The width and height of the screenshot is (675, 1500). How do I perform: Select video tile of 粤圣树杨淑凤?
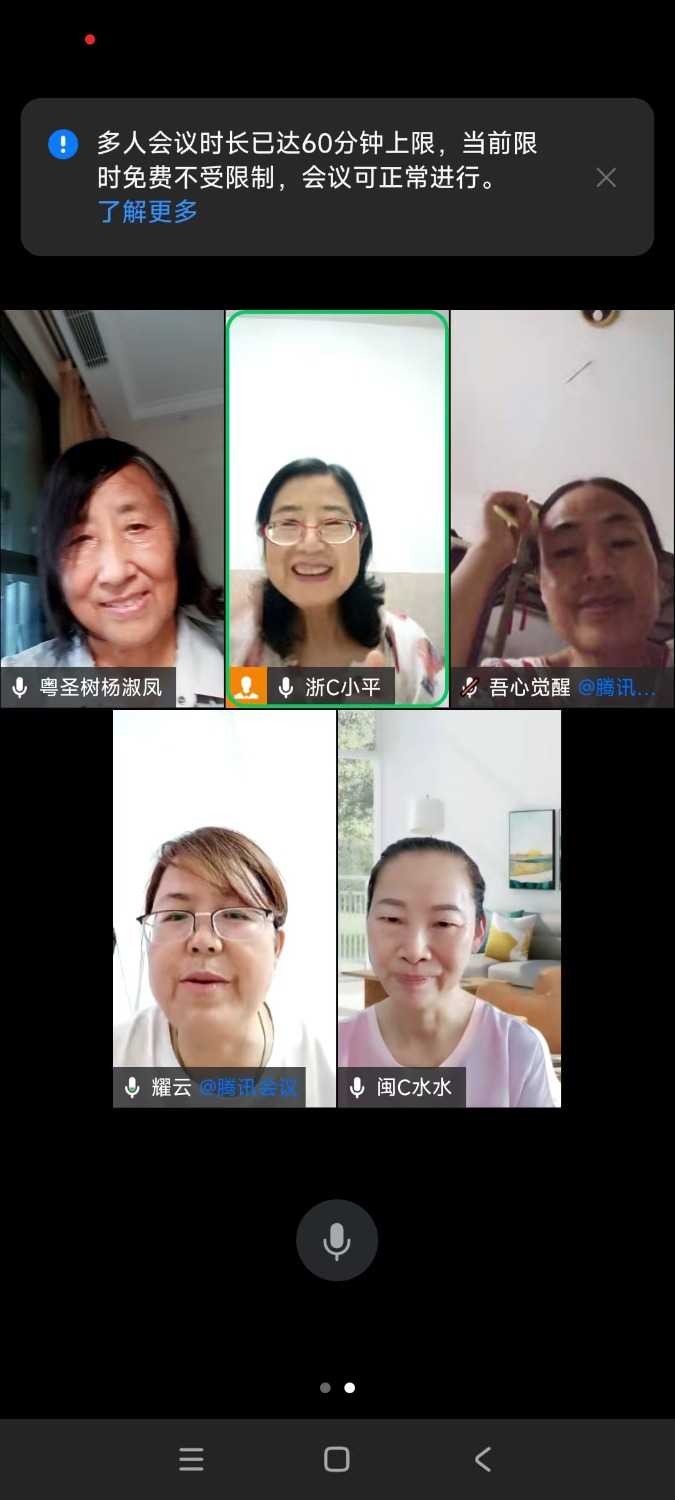pos(112,508)
